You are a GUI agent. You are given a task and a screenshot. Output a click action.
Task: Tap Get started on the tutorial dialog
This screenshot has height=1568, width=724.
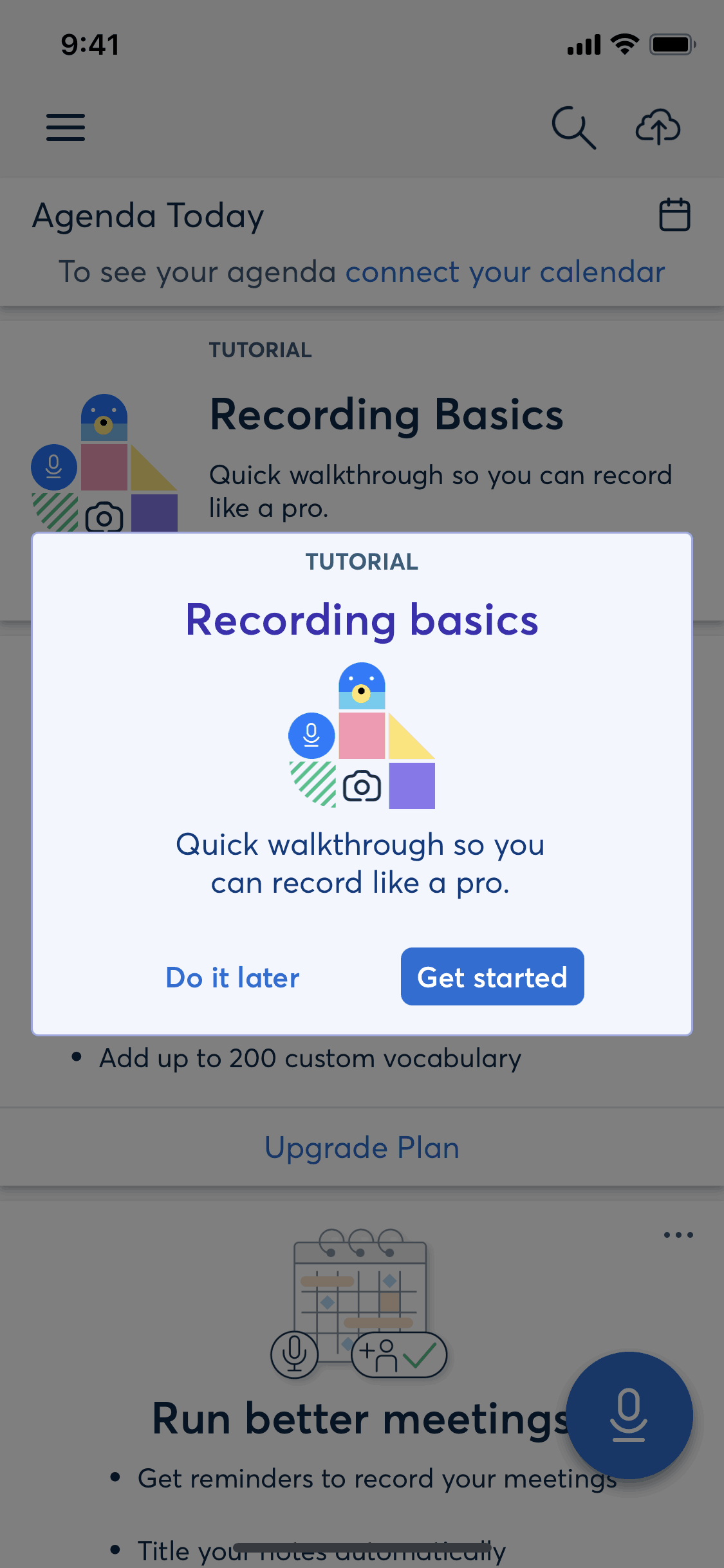click(x=492, y=976)
